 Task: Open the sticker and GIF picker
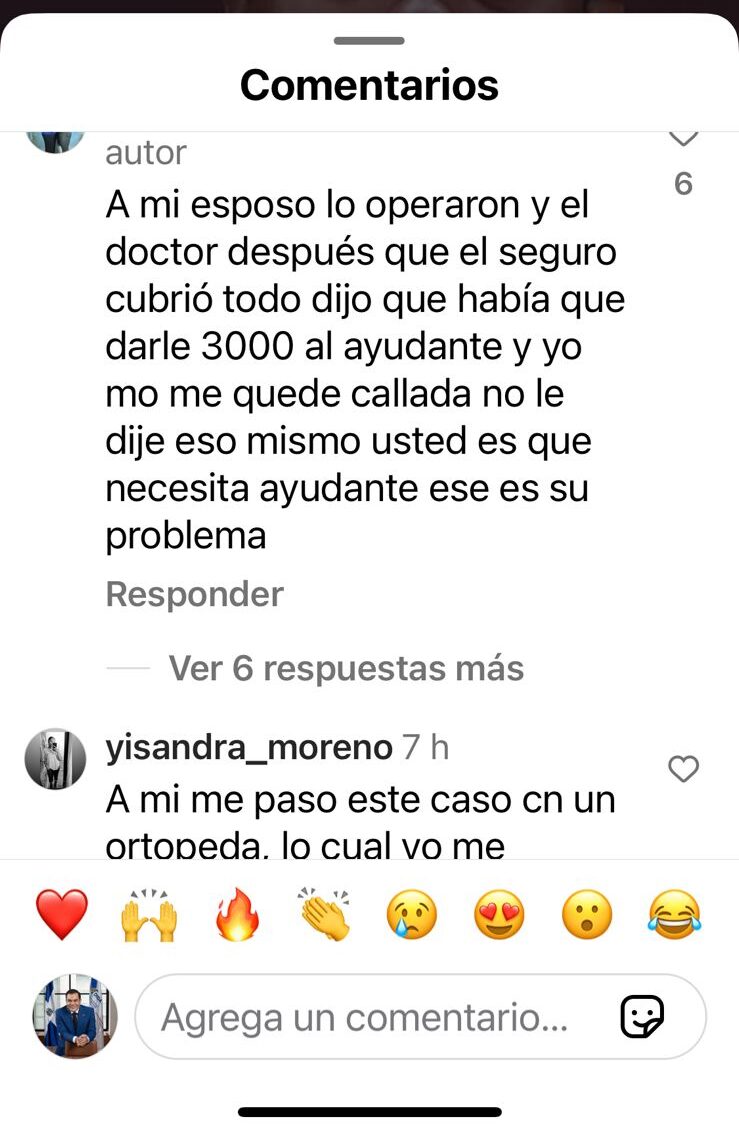pyautogui.click(x=642, y=1018)
